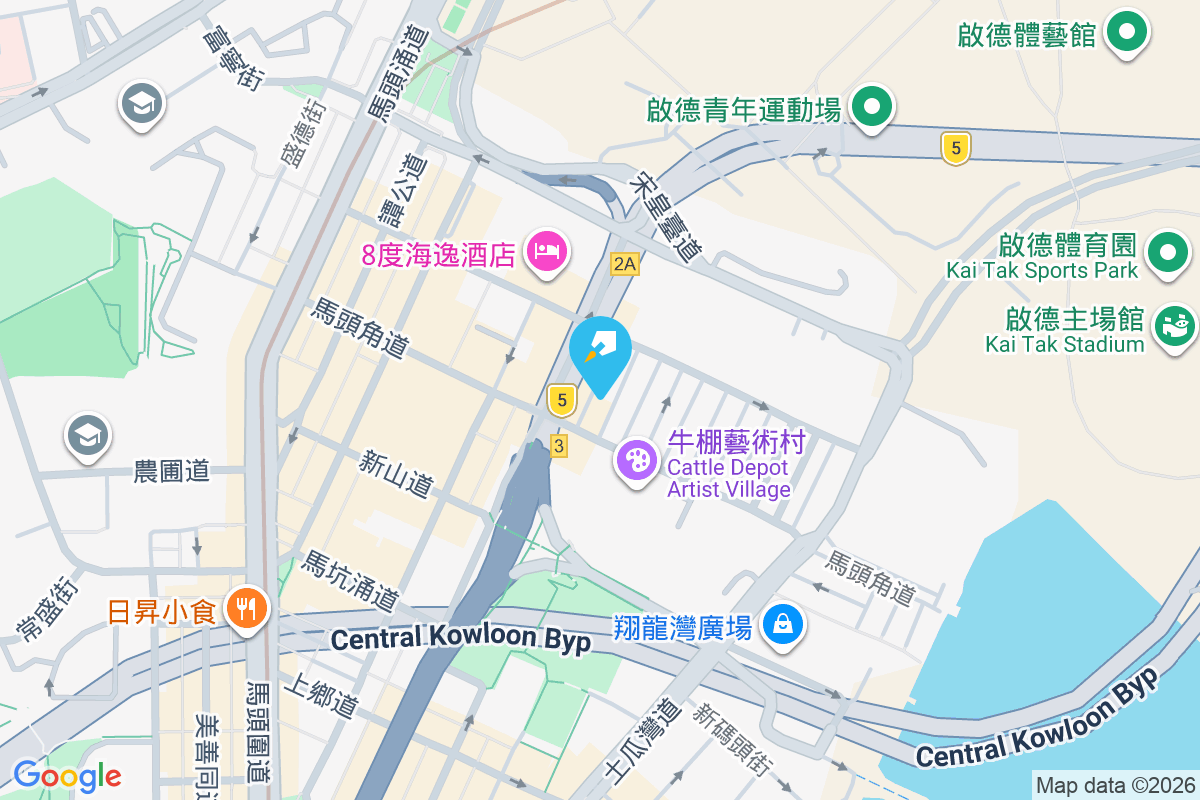
Task: Select the 啟德青年運動場 marker
Action: [872, 107]
